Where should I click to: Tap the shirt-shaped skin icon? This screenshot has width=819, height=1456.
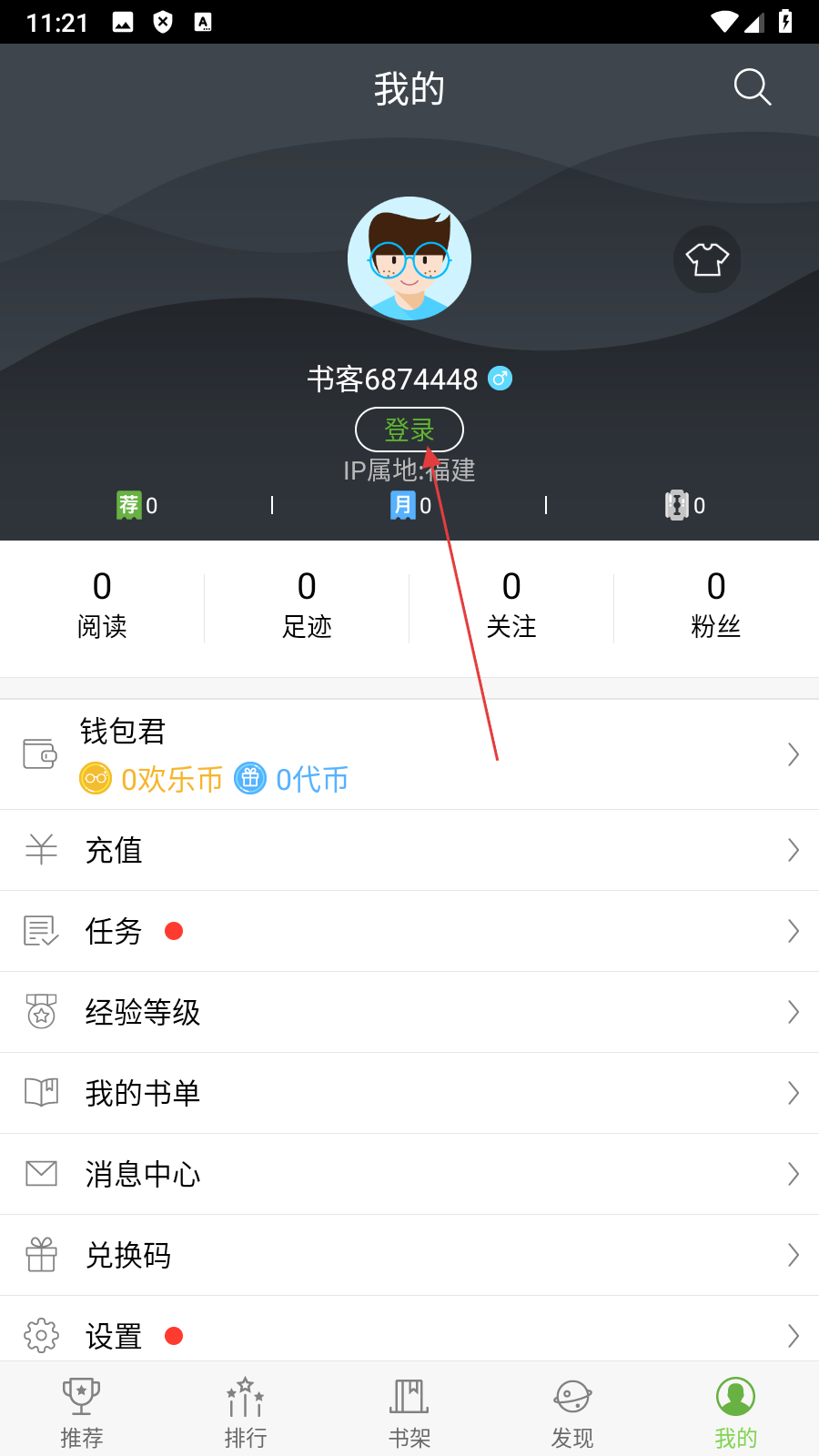(x=707, y=259)
